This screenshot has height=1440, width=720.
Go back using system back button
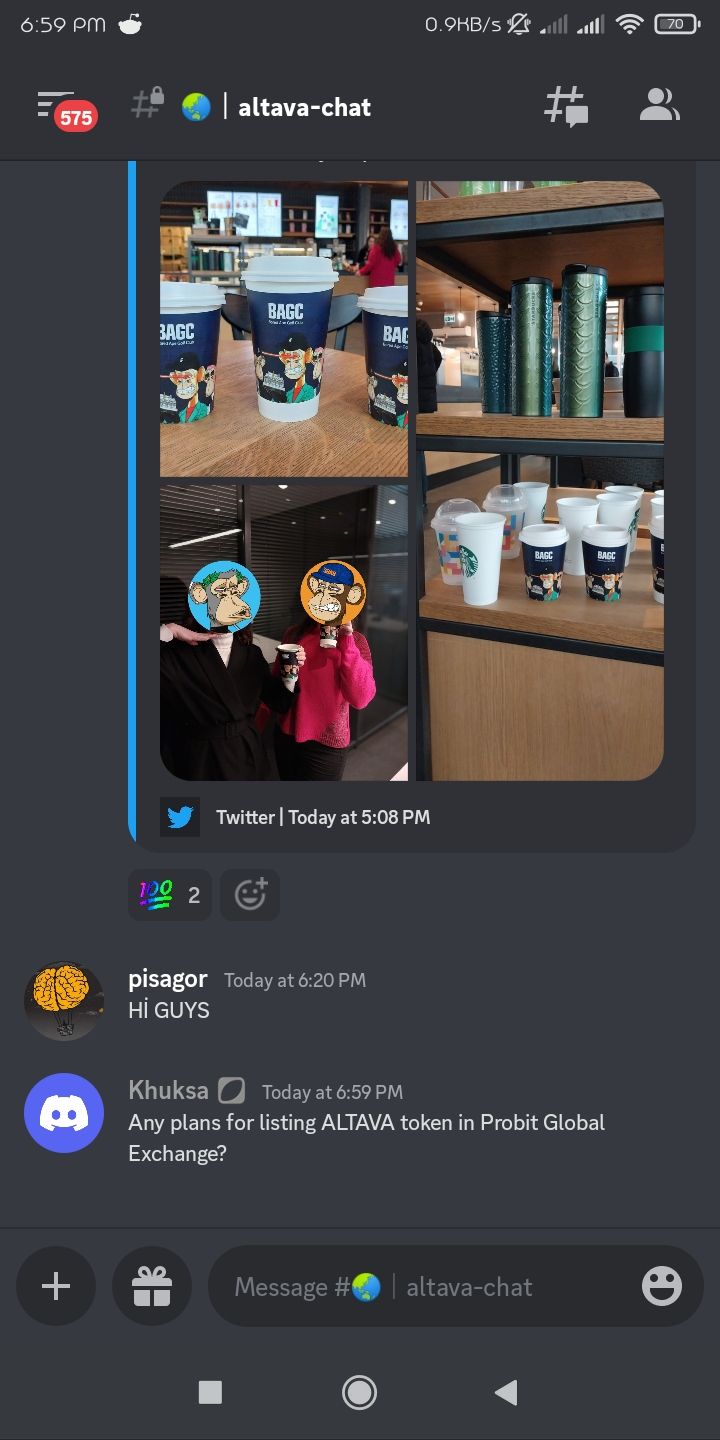tap(507, 1392)
